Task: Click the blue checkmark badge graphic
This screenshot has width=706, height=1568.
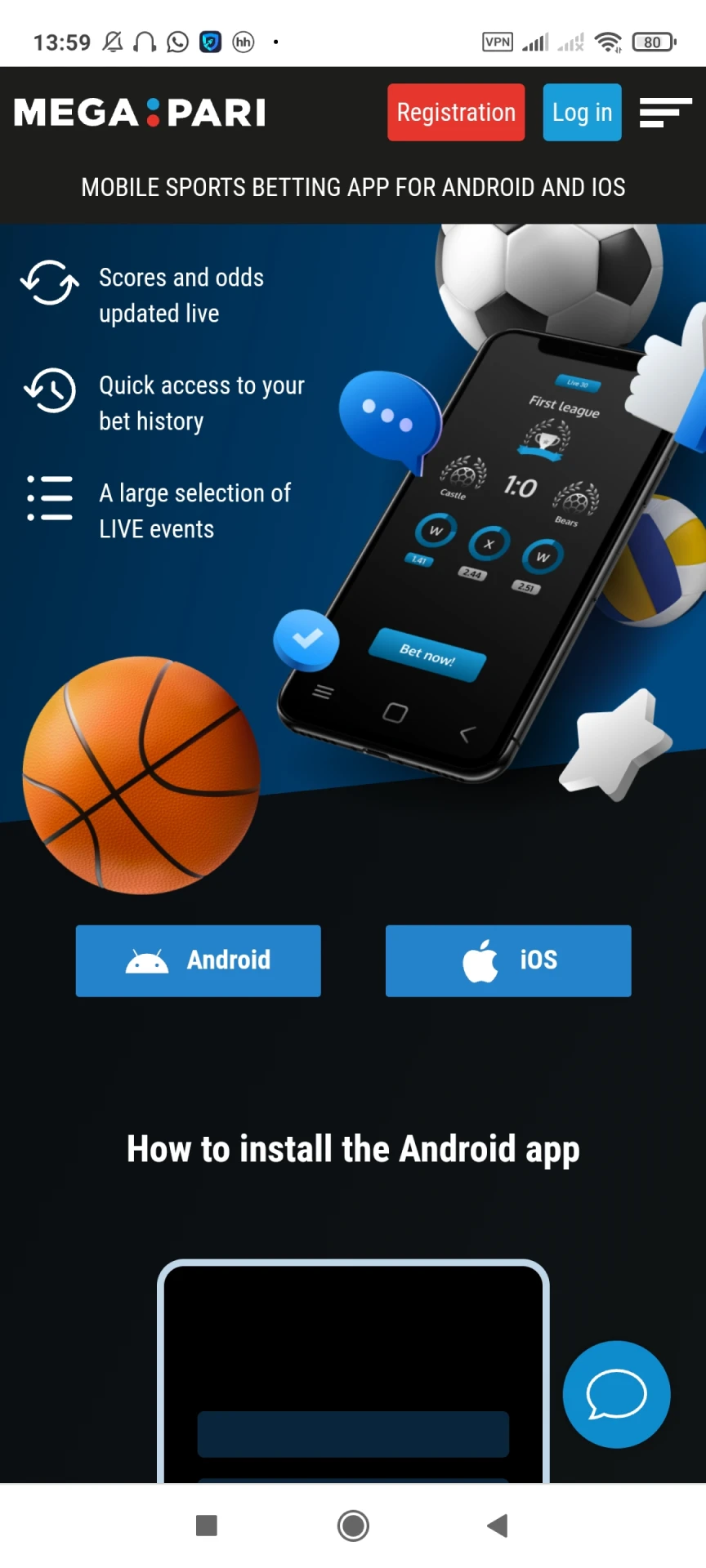Action: (306, 639)
